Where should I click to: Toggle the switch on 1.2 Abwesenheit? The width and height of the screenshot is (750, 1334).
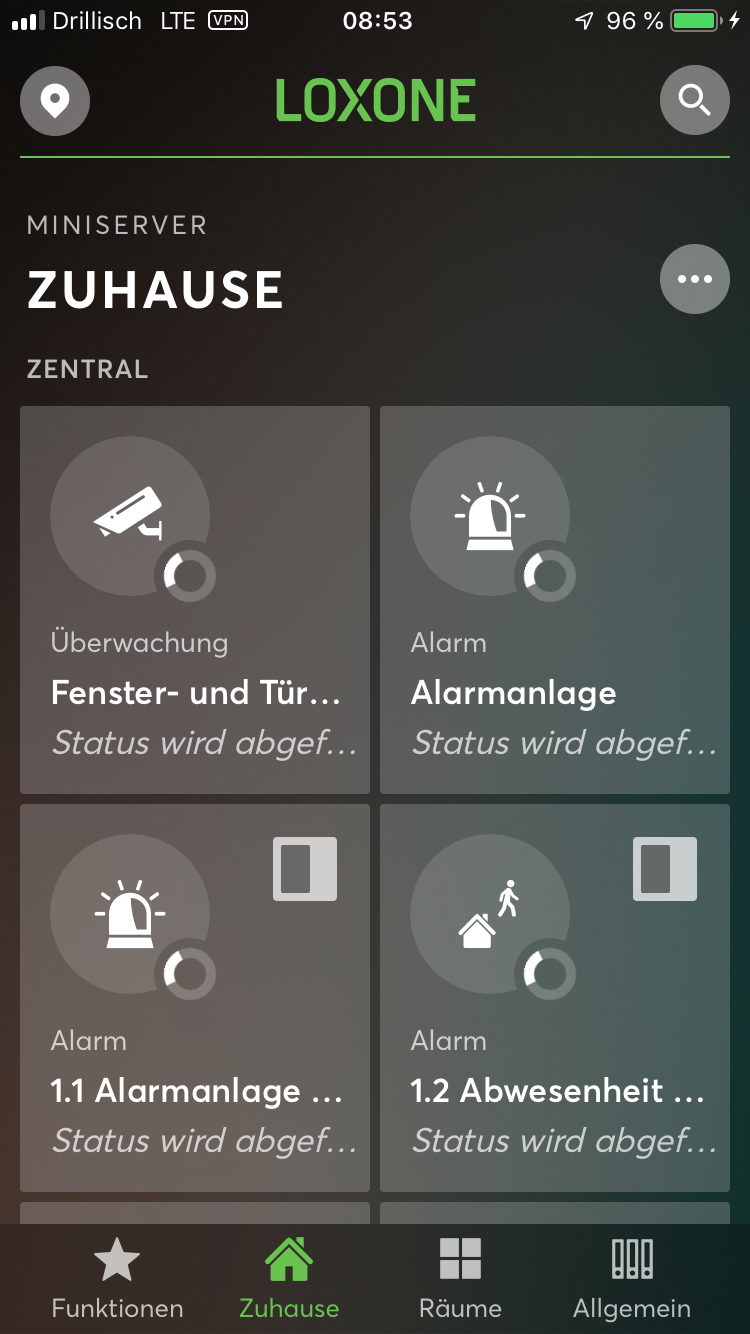coord(665,869)
